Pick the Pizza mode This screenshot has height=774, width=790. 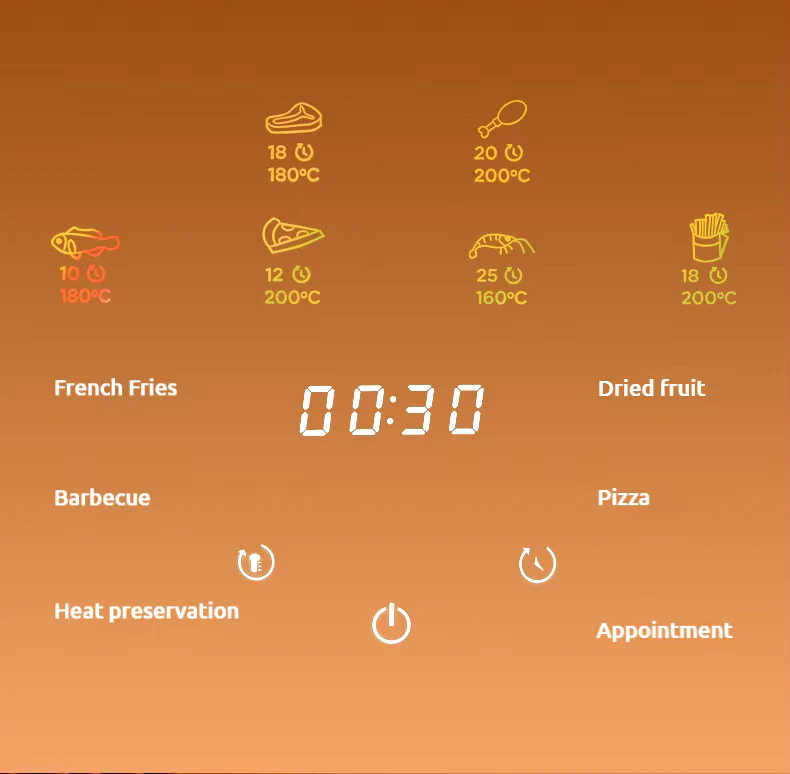(623, 498)
